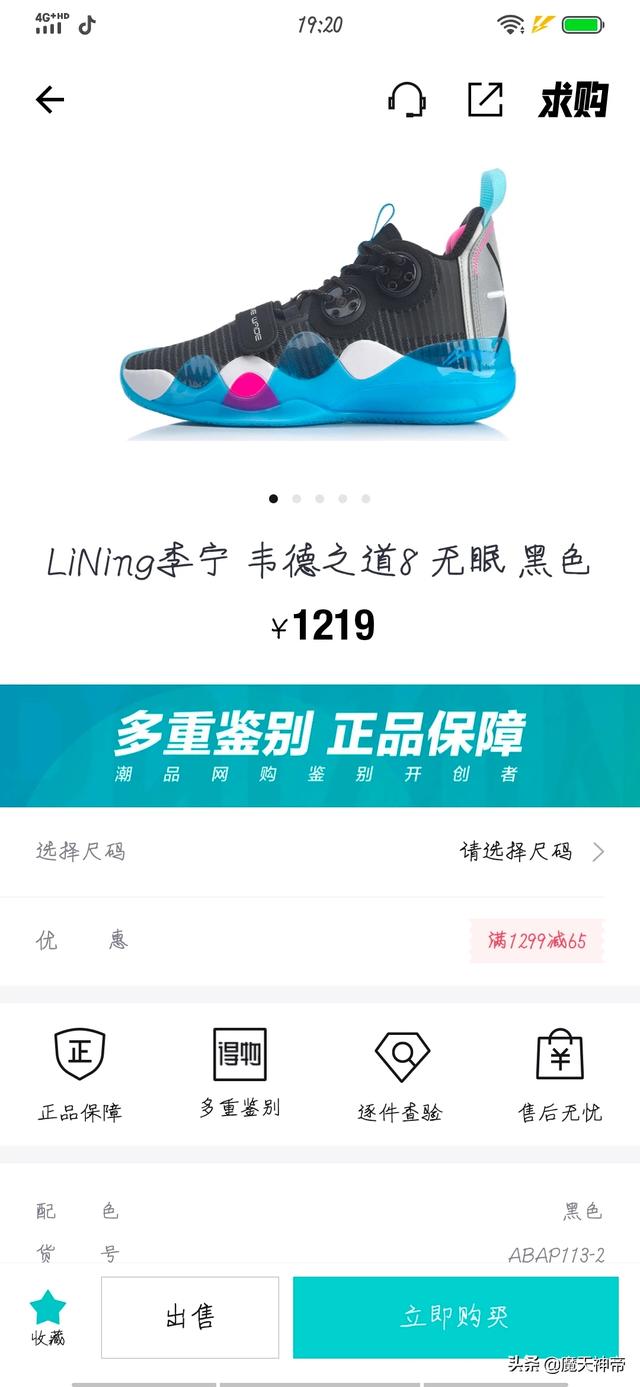This screenshot has height=1387, width=640.
Task: Tap 立即购买 to buy now
Action: click(456, 1317)
